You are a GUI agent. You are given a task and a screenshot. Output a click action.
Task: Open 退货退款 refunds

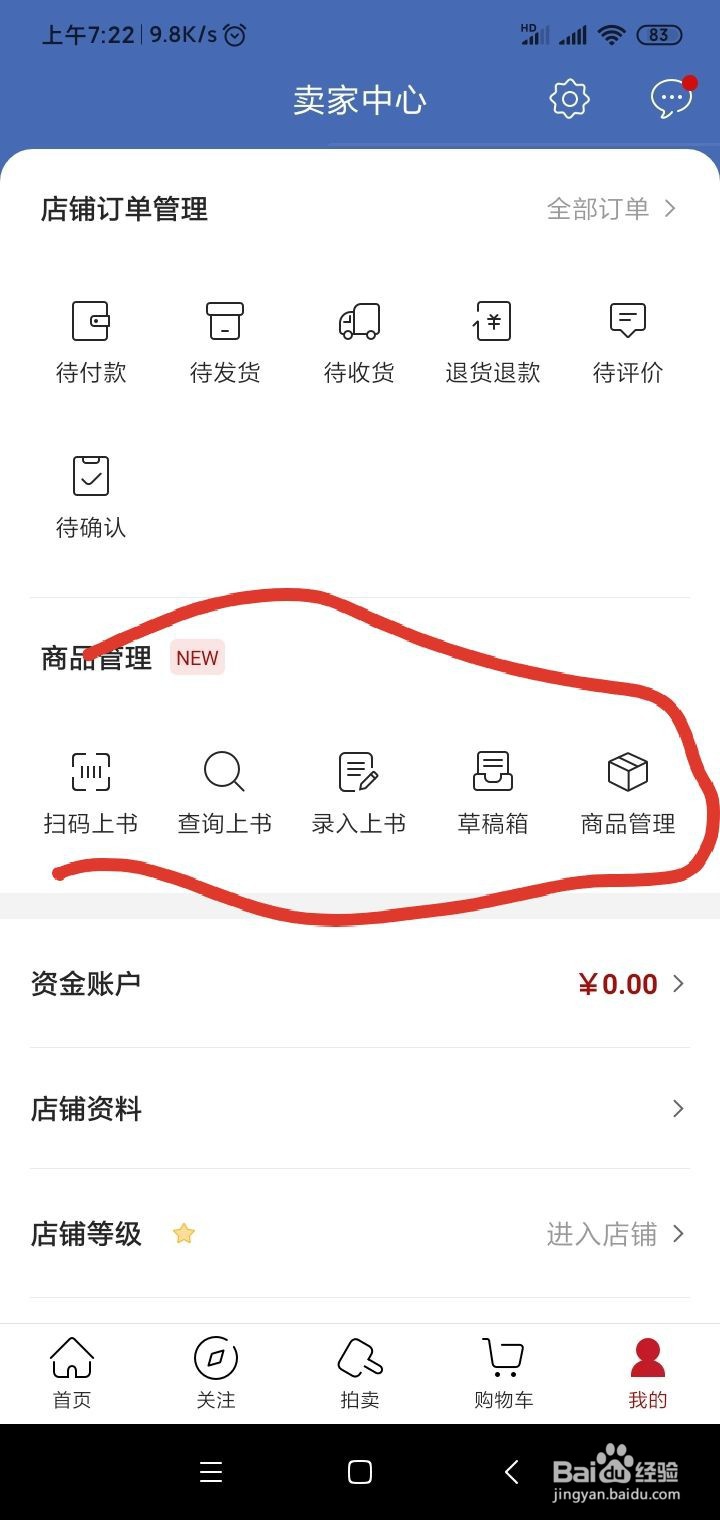click(493, 343)
